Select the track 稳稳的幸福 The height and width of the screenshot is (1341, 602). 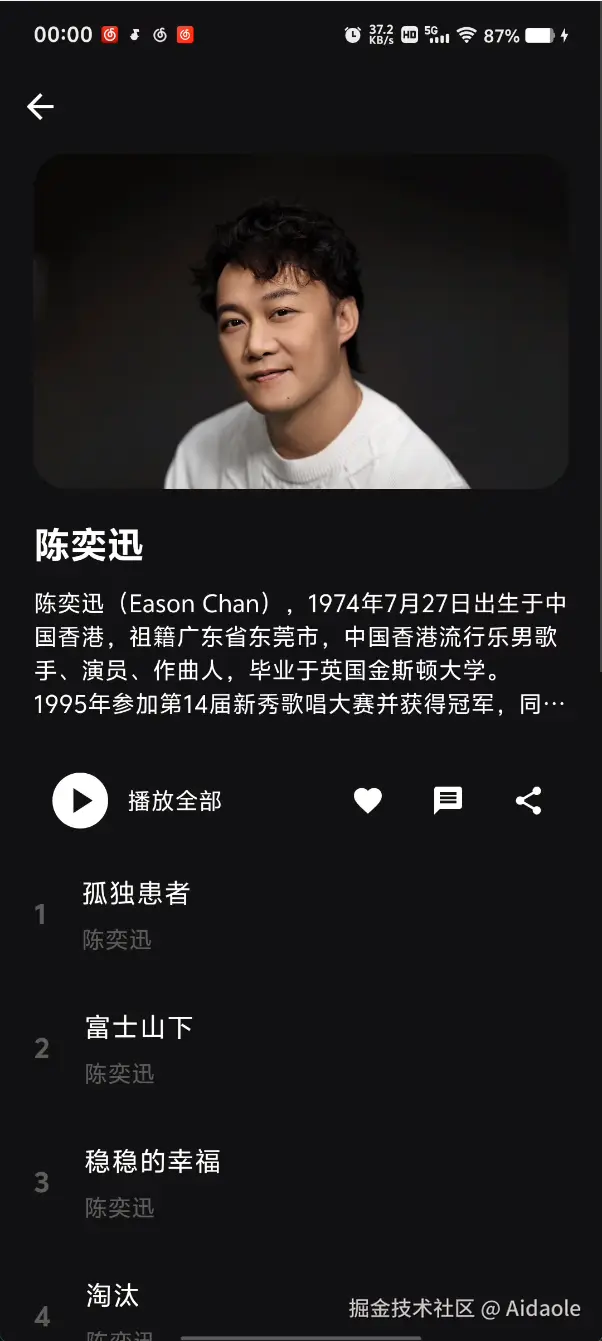152,1162
